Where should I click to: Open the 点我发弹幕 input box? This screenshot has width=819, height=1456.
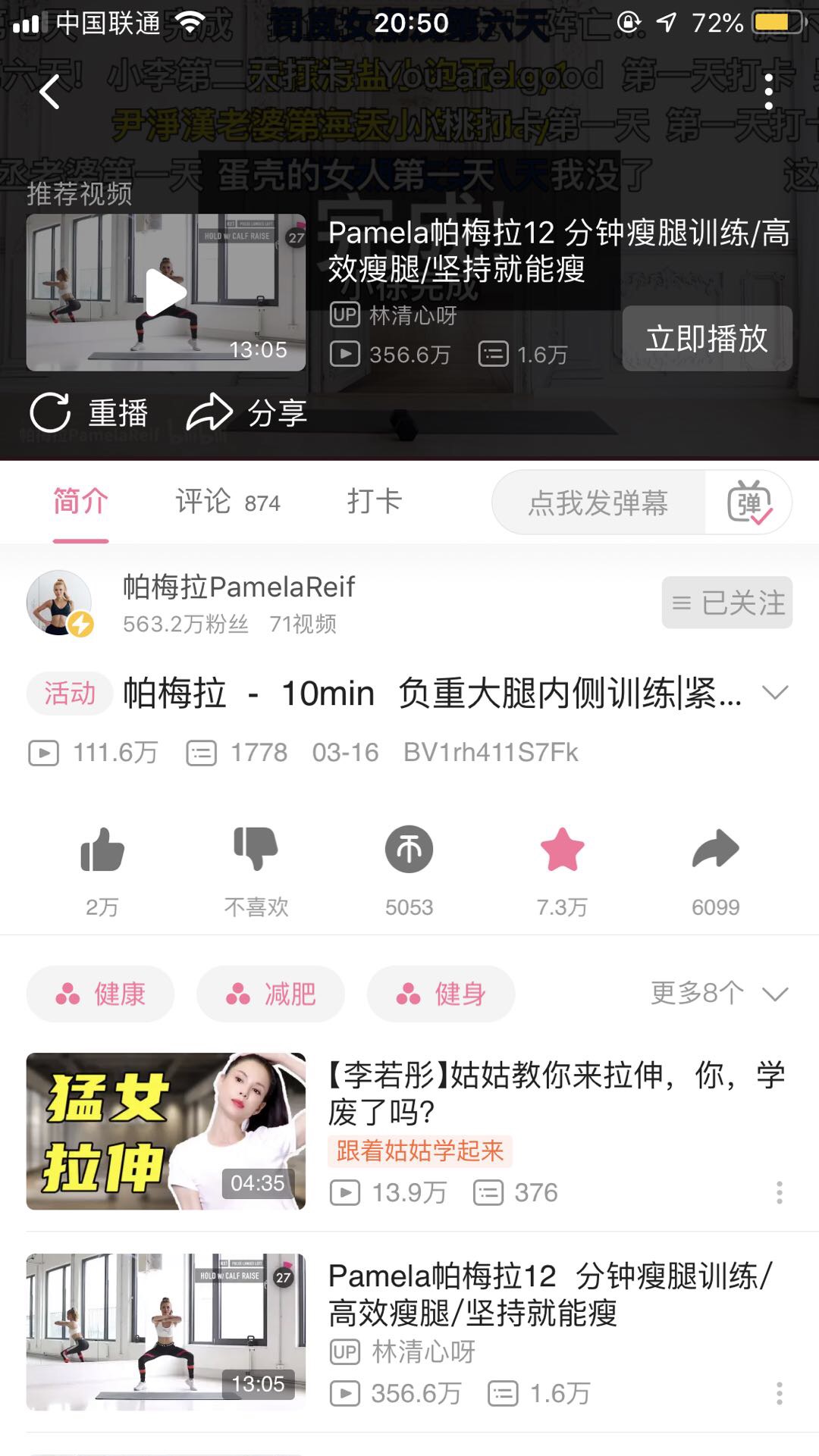pyautogui.click(x=598, y=503)
